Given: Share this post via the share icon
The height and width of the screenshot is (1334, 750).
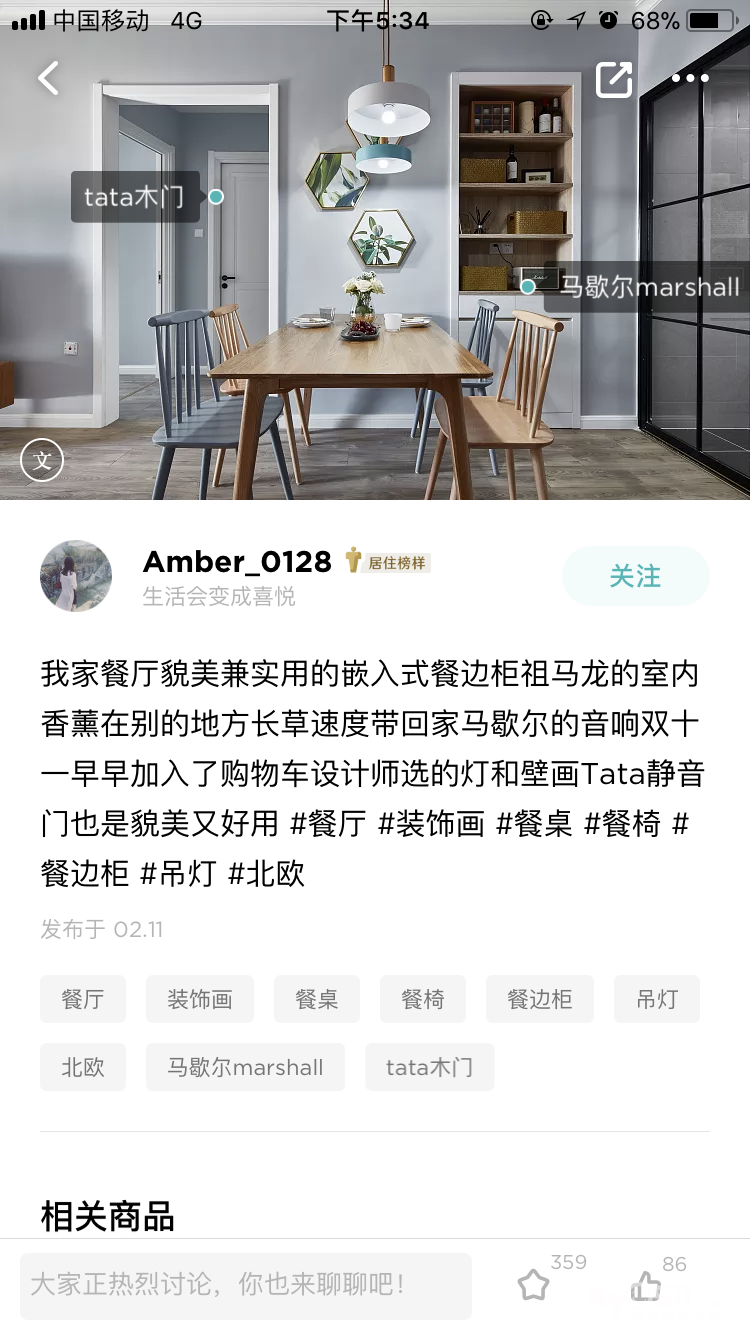Looking at the screenshot, I should click(x=614, y=80).
